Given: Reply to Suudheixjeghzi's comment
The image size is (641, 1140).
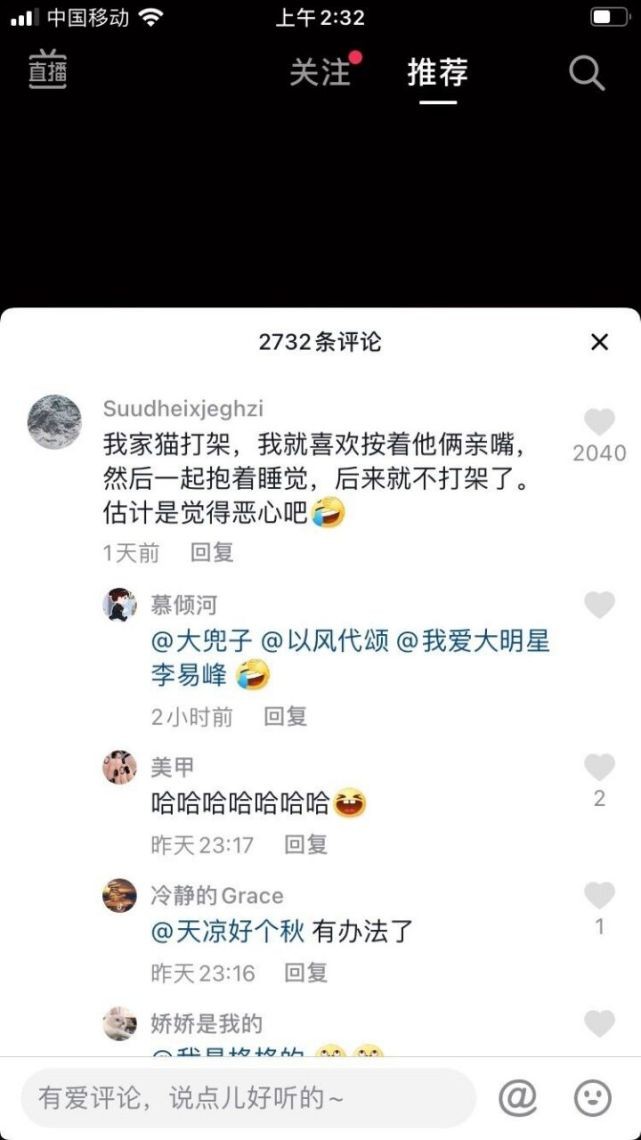Looking at the screenshot, I should 212,552.
